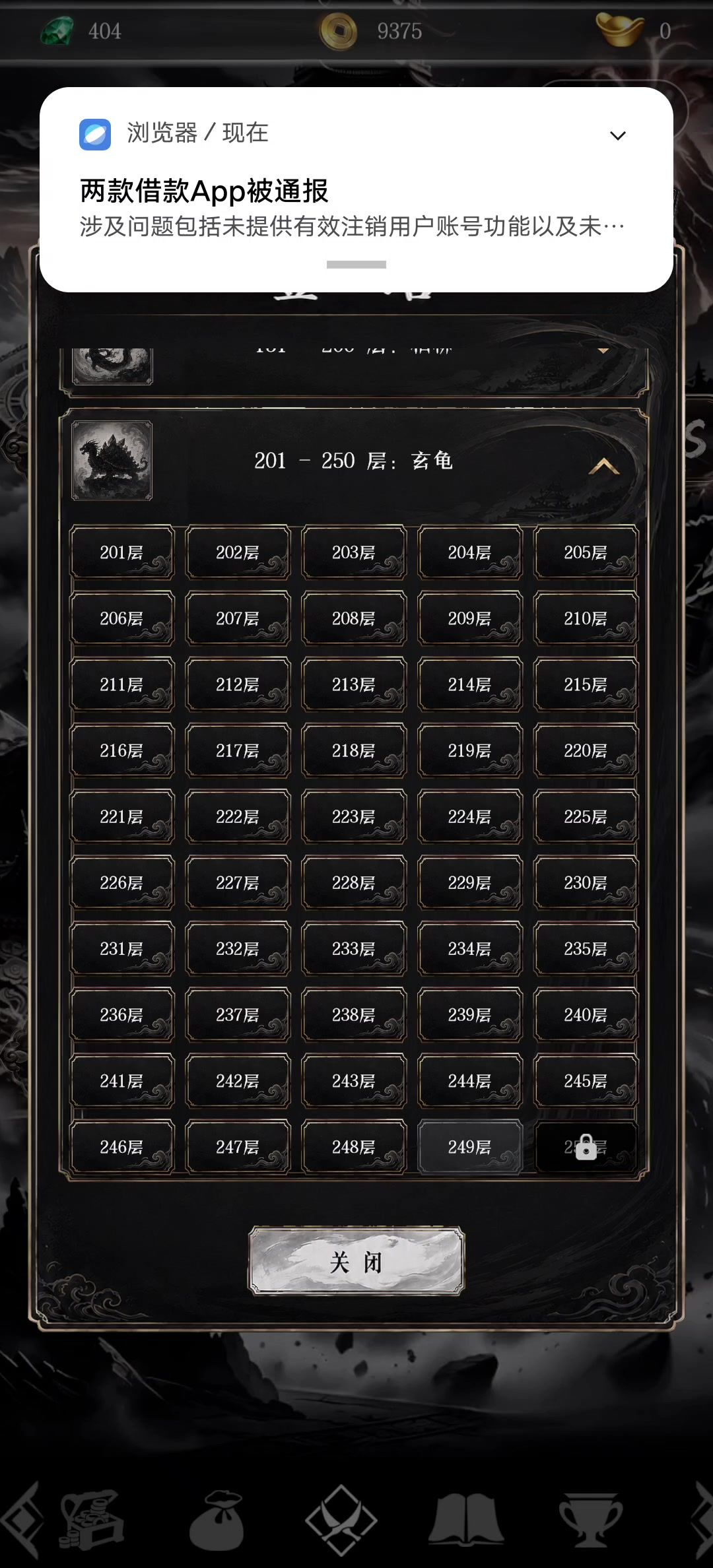Open the pouch bag tab
713x1568 pixels.
217,1520
